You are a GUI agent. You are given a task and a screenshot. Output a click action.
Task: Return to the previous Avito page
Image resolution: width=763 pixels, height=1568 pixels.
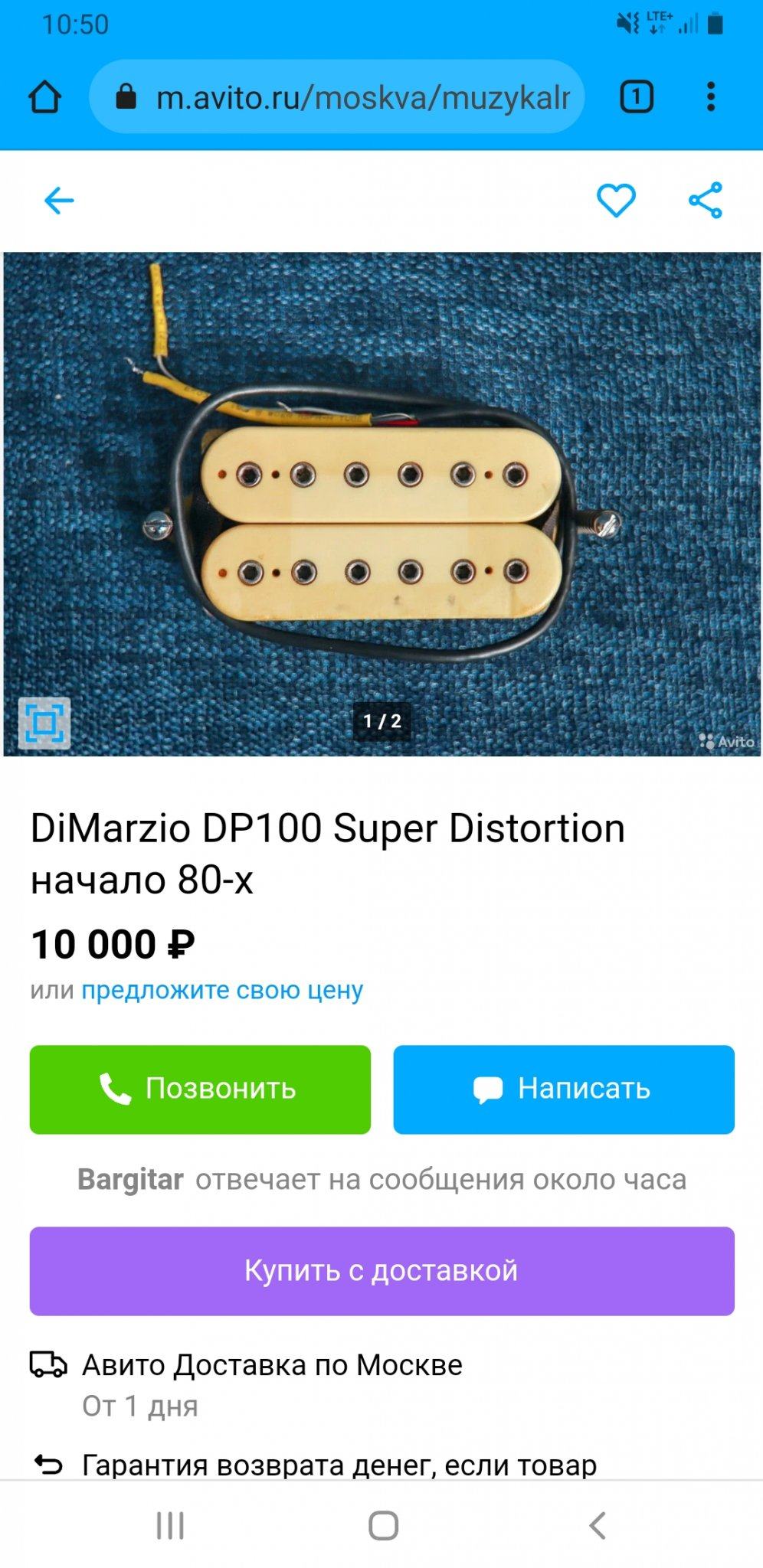click(59, 201)
